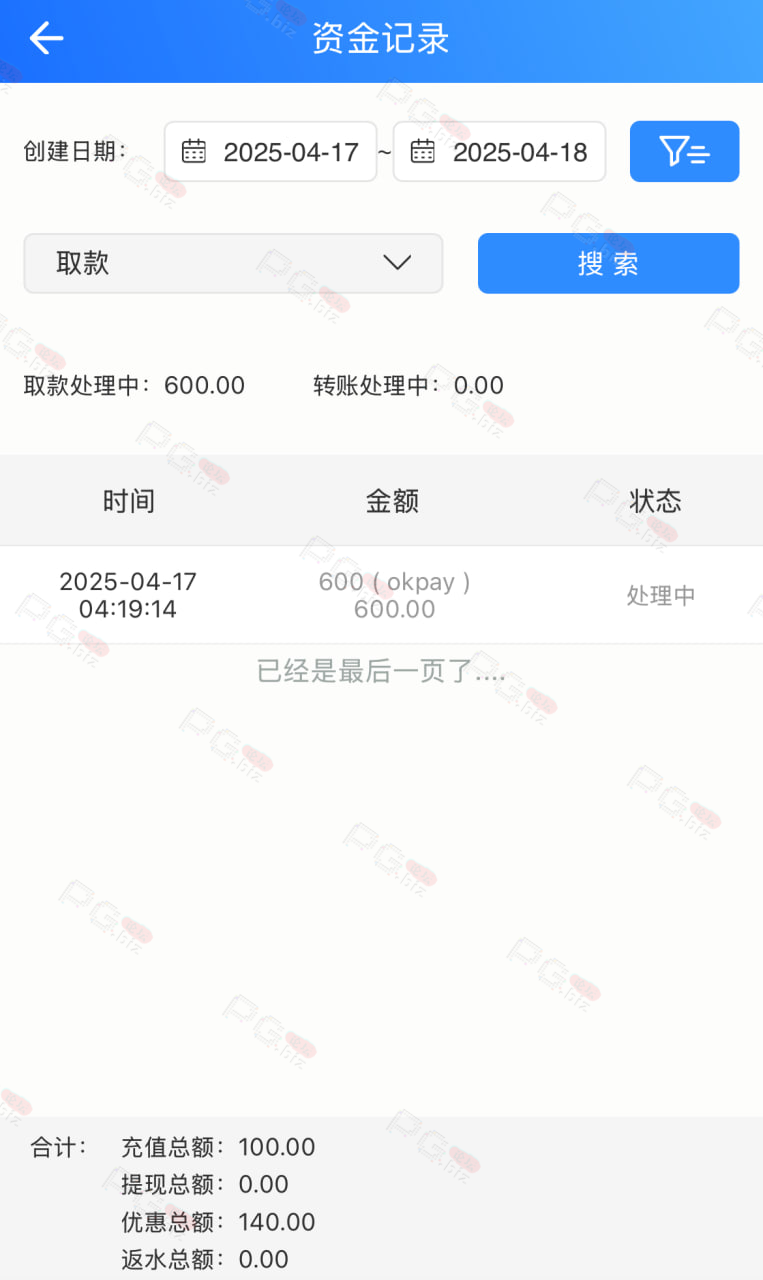Open the 600 okpay withdrawal record

(381, 595)
